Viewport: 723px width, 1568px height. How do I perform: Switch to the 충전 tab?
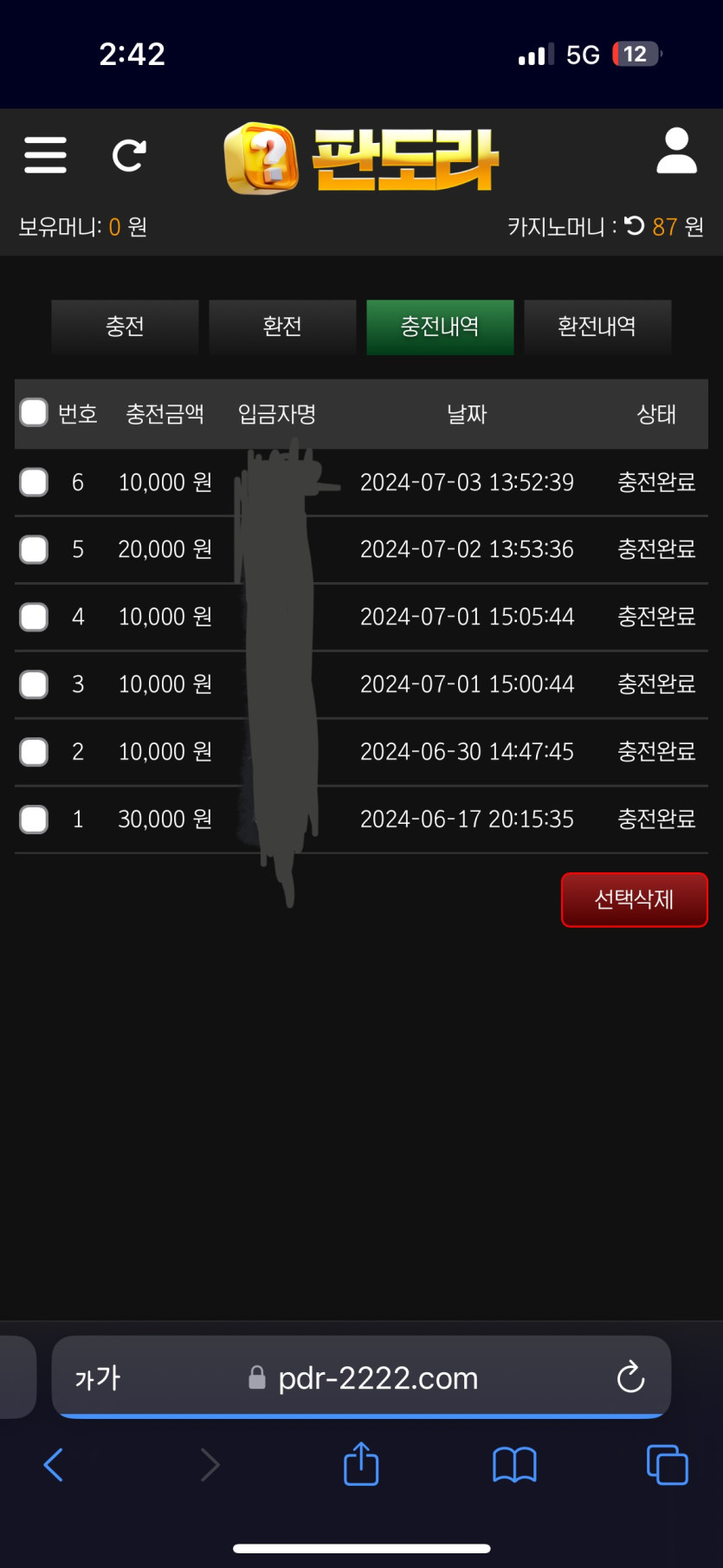coord(125,327)
